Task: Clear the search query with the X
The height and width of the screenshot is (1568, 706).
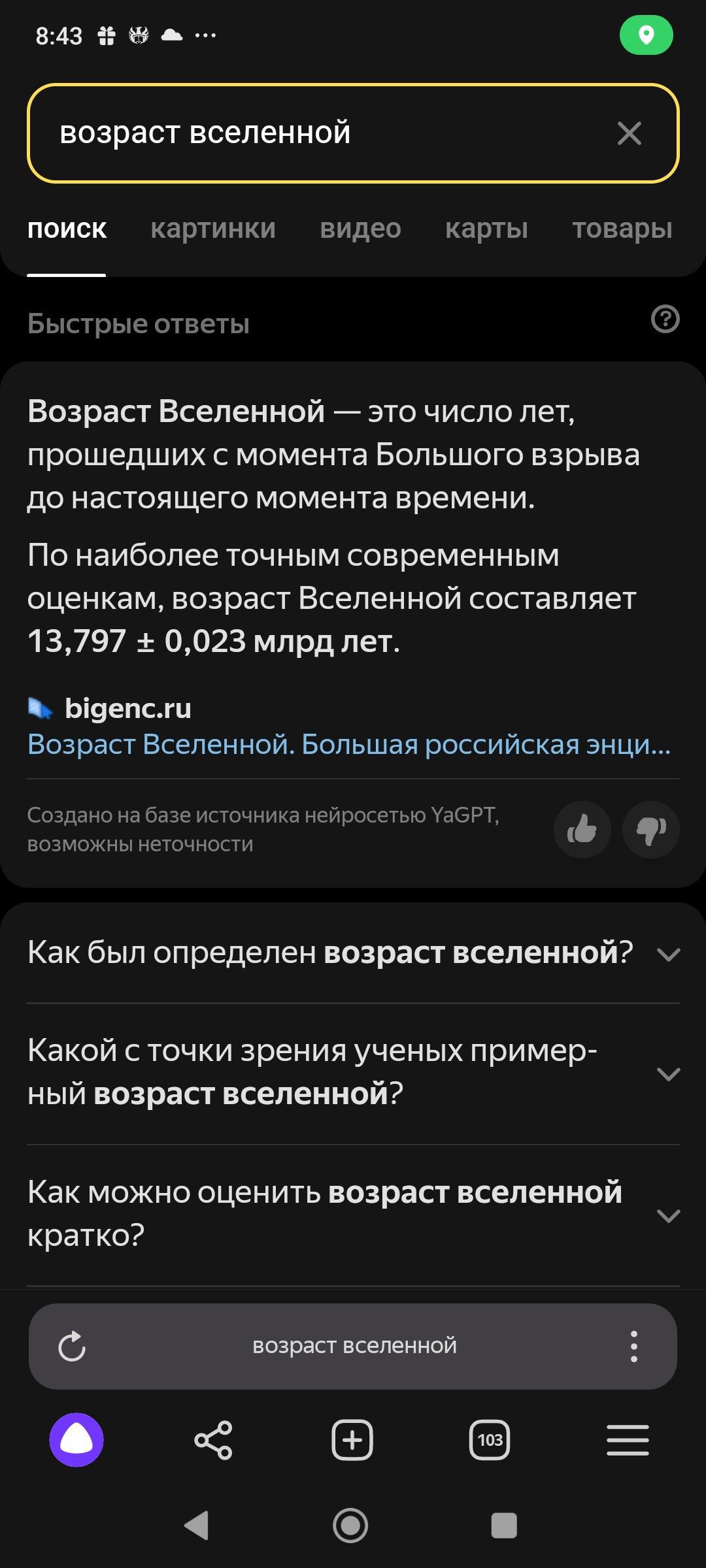Action: [x=629, y=133]
